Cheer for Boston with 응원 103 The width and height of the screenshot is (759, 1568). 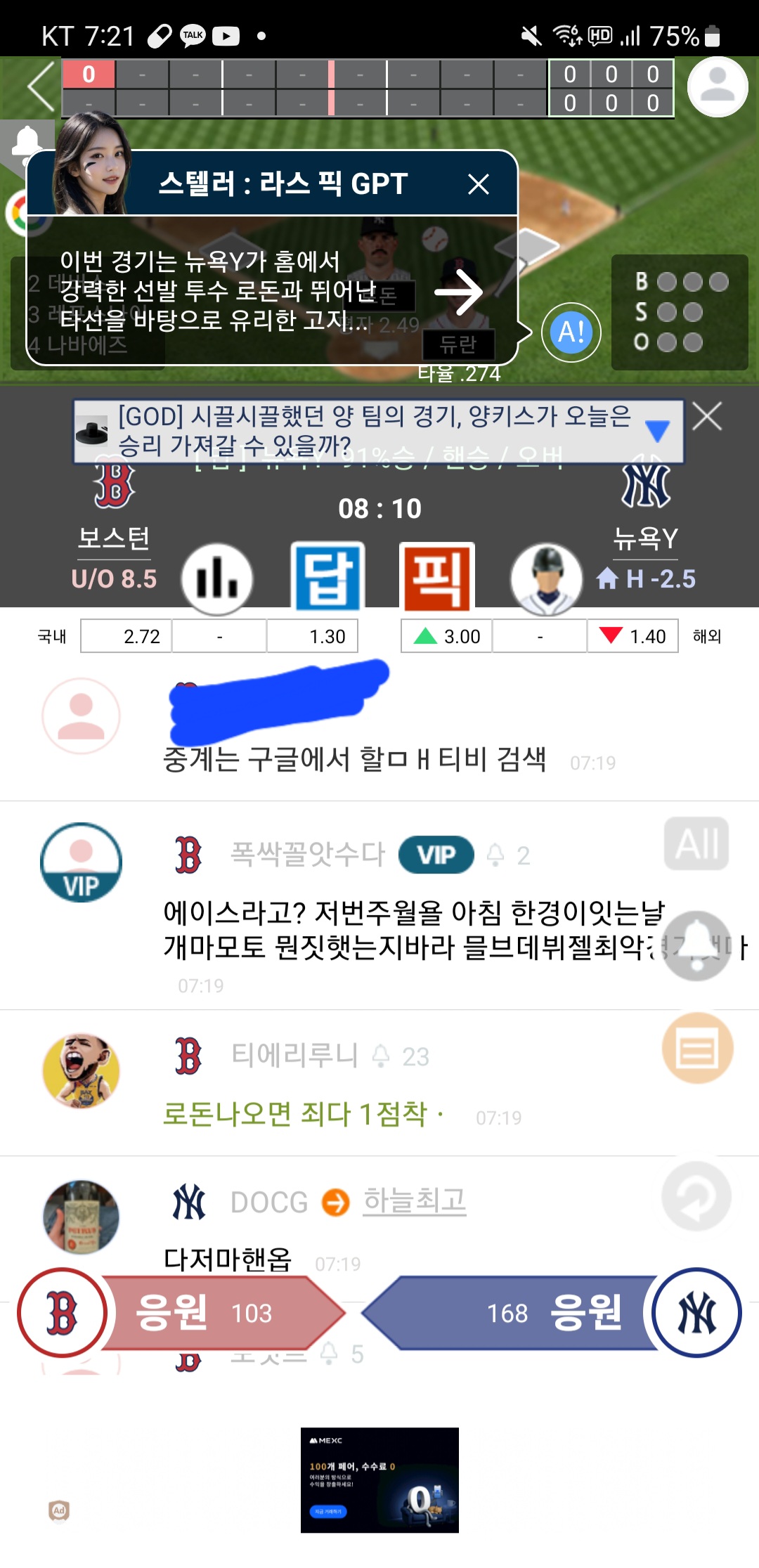click(x=204, y=1313)
